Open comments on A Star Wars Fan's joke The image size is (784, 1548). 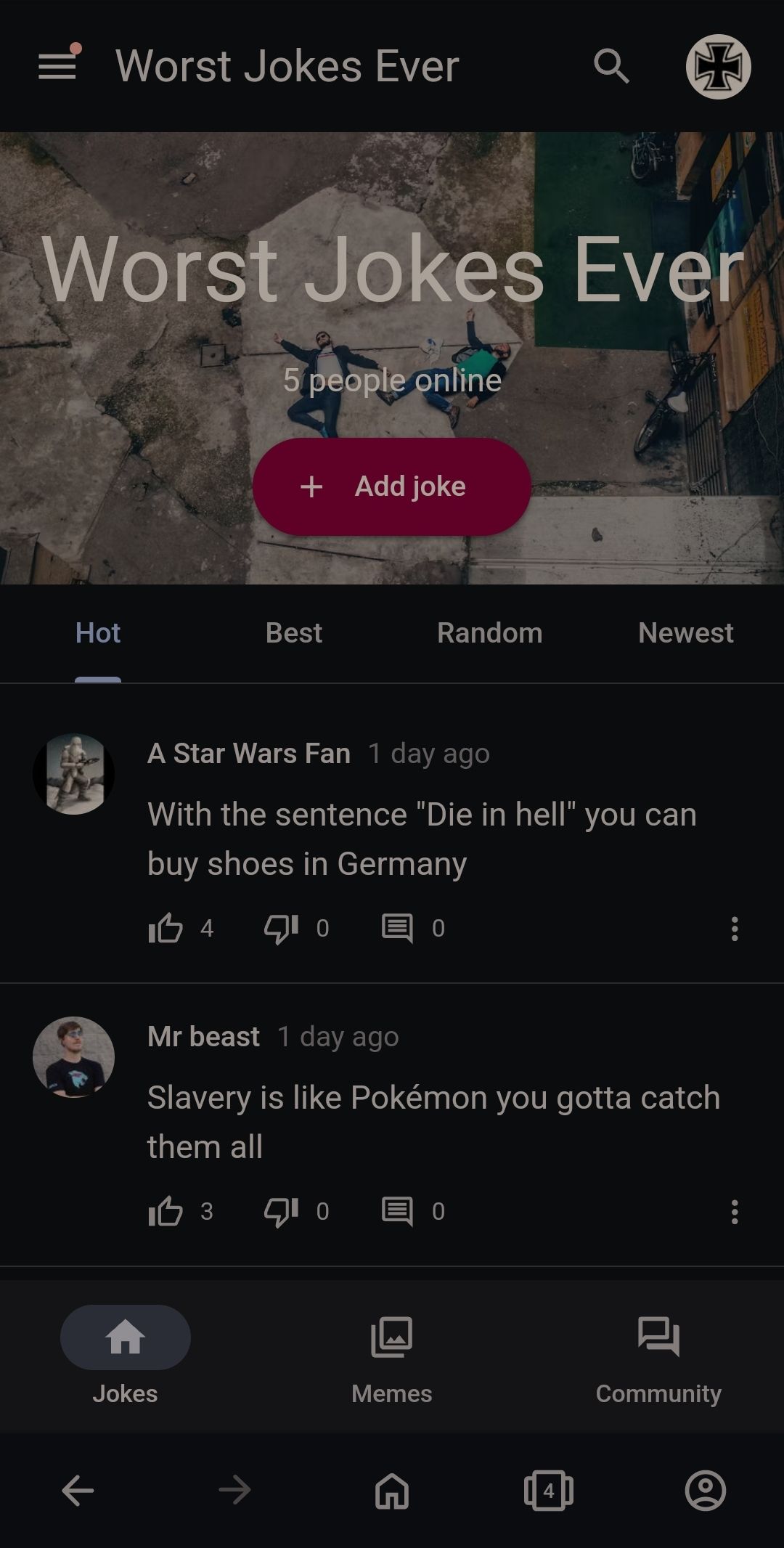[397, 928]
